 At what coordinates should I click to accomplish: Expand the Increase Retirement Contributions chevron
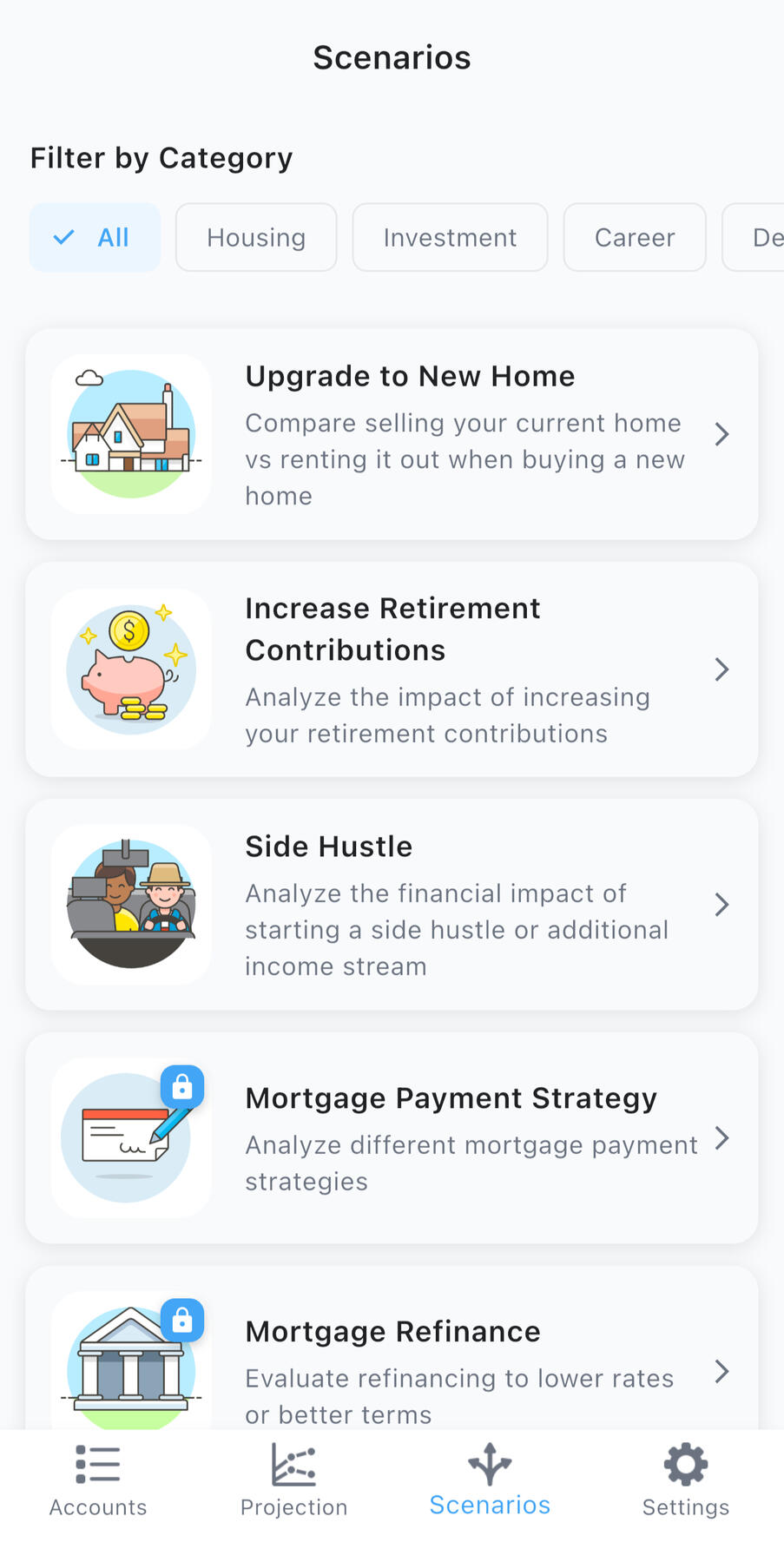pyautogui.click(x=721, y=669)
